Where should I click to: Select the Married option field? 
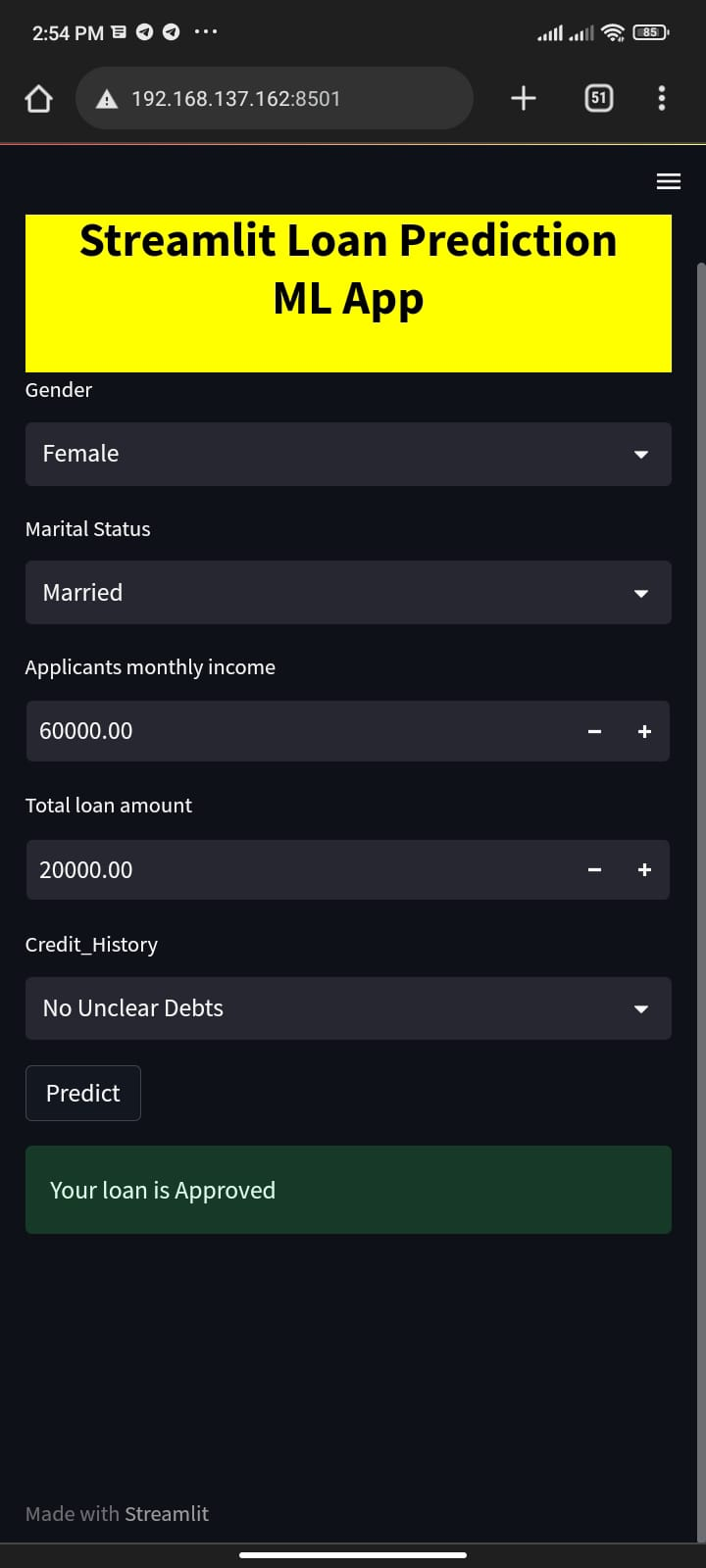coord(294,593)
